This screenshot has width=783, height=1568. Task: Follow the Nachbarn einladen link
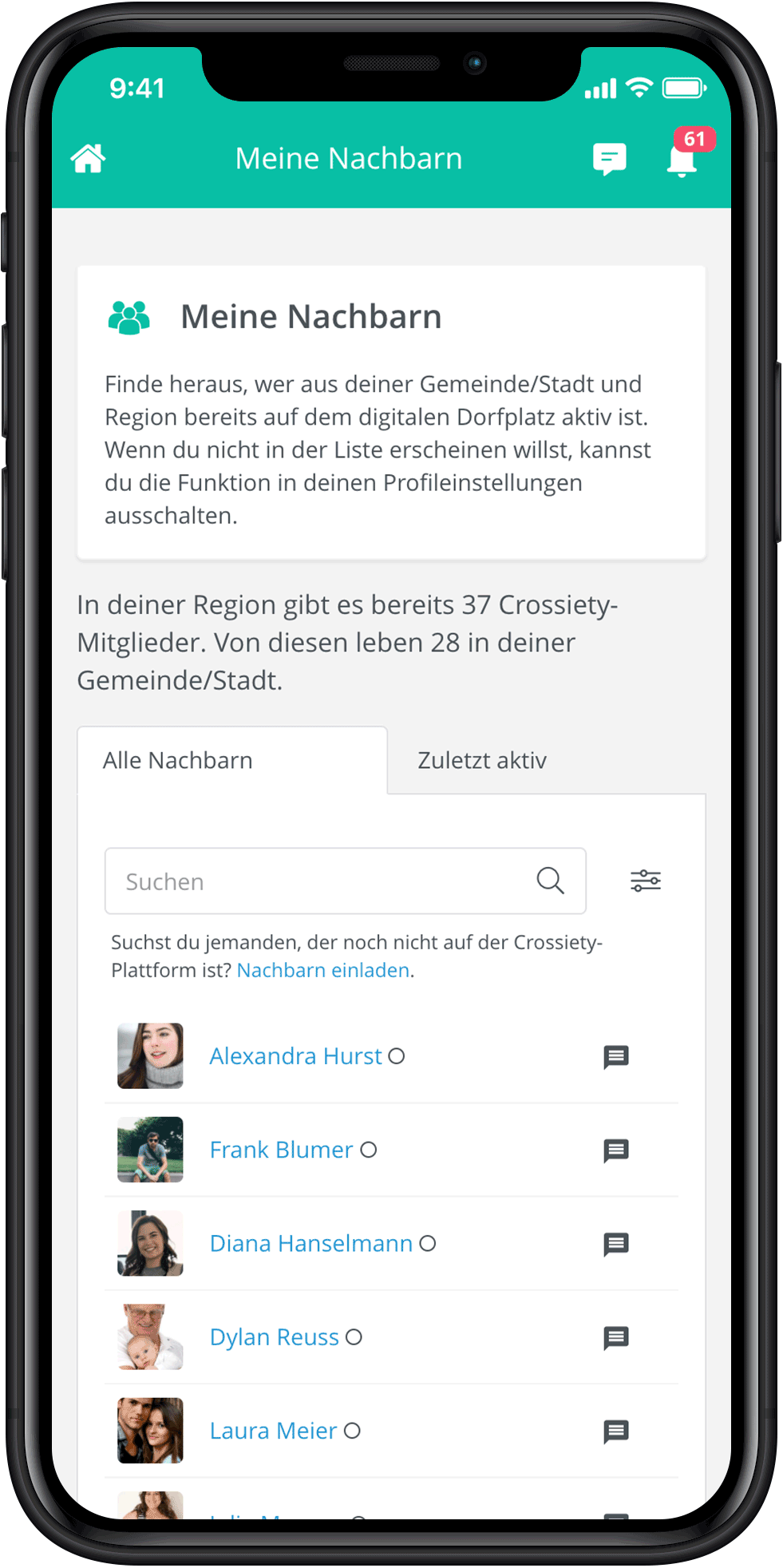coord(323,970)
